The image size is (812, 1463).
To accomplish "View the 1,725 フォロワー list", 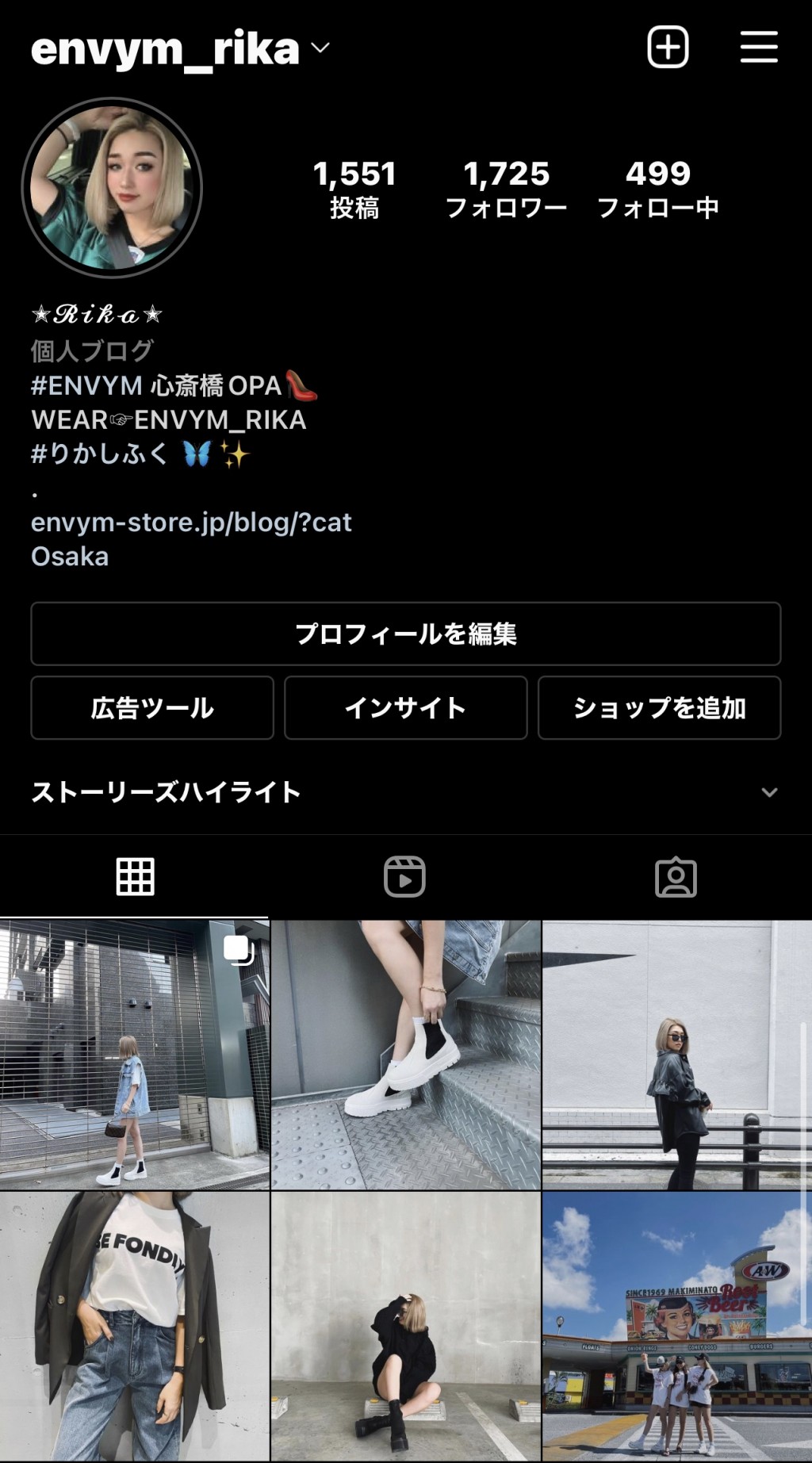I will point(506,188).
